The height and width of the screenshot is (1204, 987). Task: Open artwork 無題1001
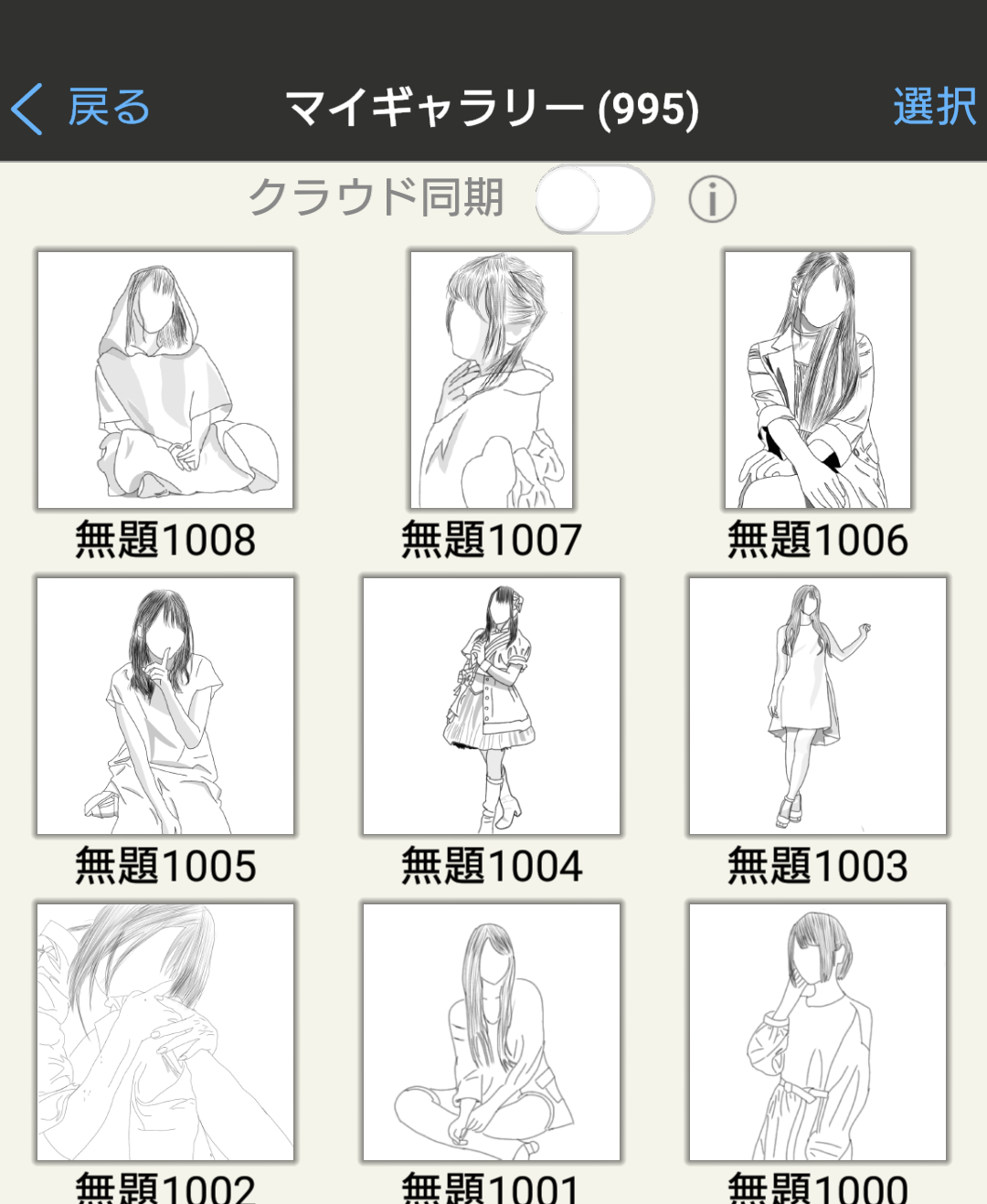click(x=492, y=1031)
